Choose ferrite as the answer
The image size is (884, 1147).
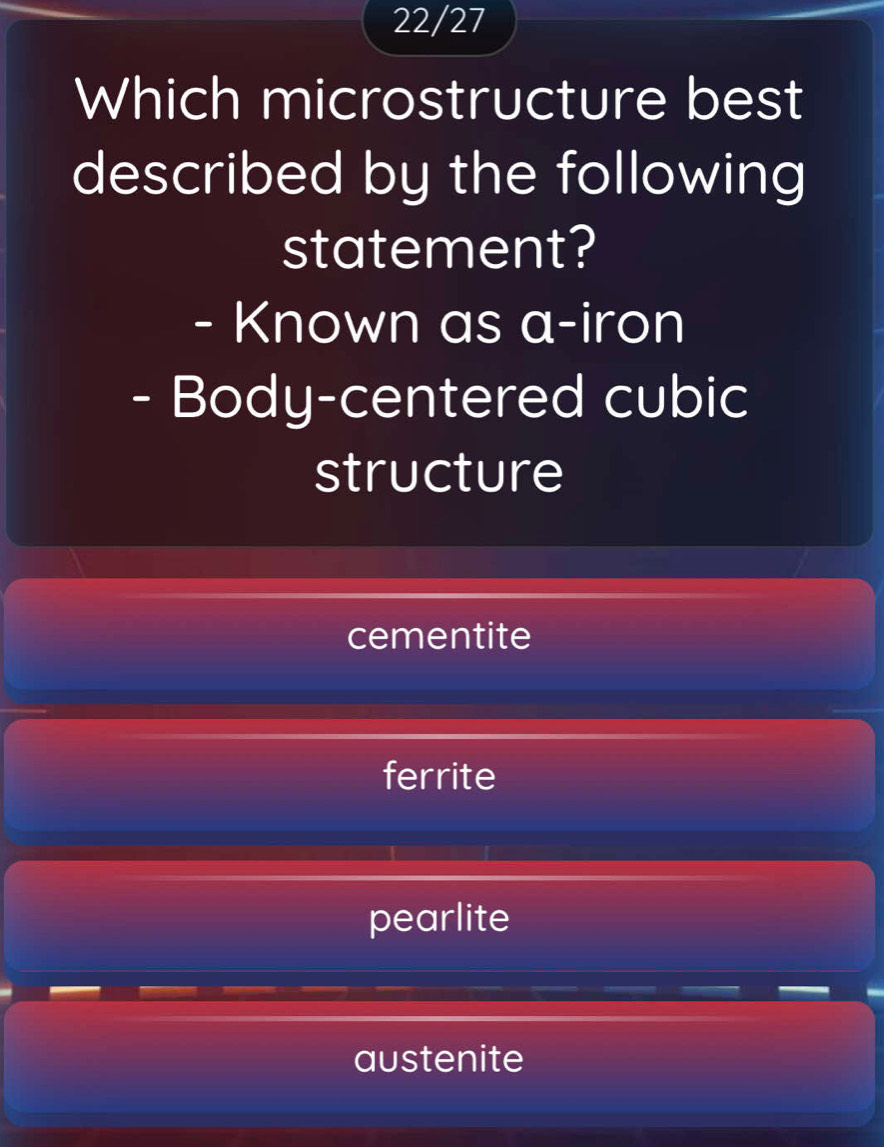[439, 776]
